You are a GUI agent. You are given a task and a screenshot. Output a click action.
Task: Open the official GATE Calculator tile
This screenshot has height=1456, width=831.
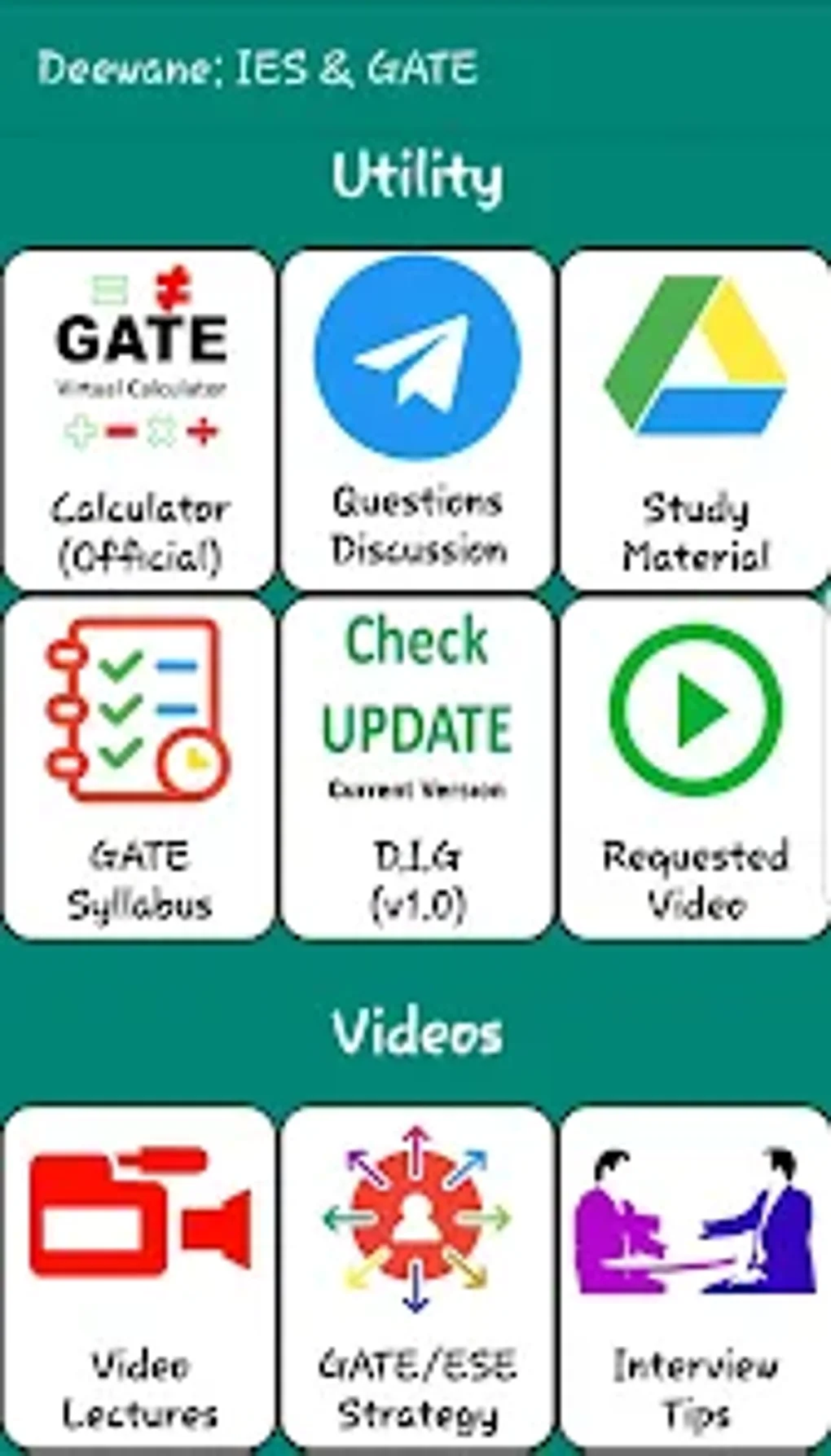139,420
